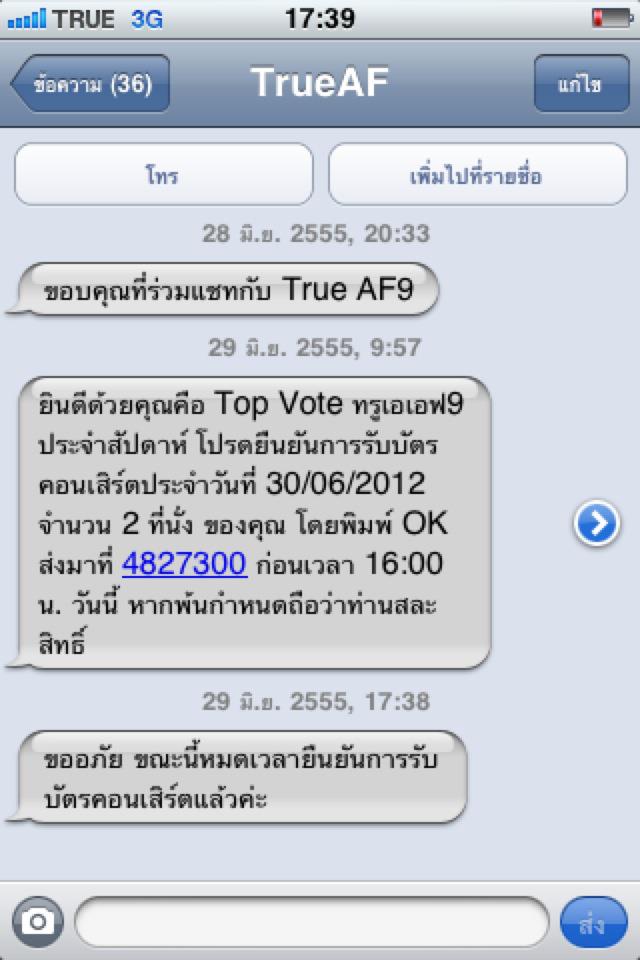Open the camera attachment icon

point(38,921)
